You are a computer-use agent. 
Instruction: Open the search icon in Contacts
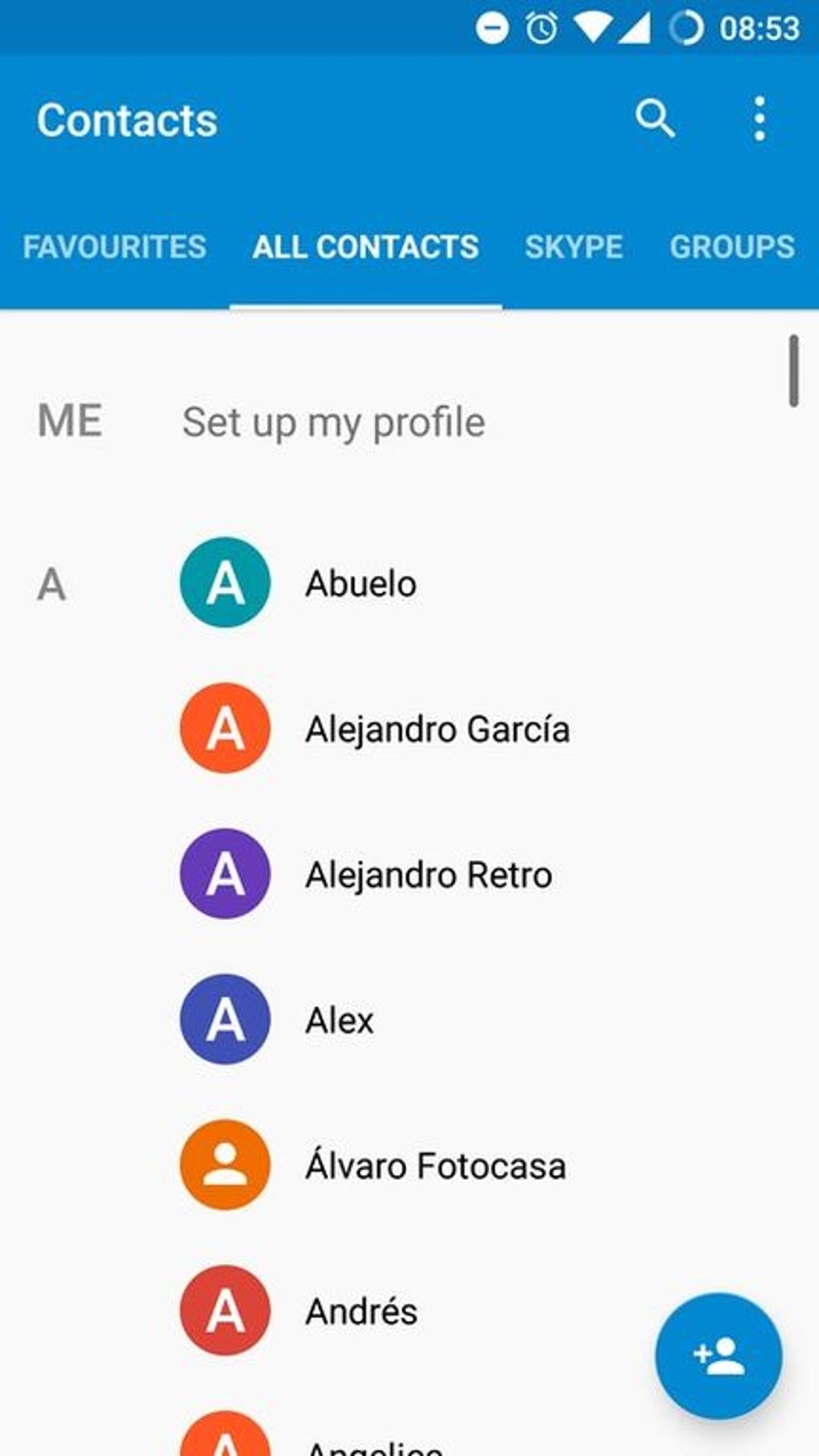coord(655,120)
